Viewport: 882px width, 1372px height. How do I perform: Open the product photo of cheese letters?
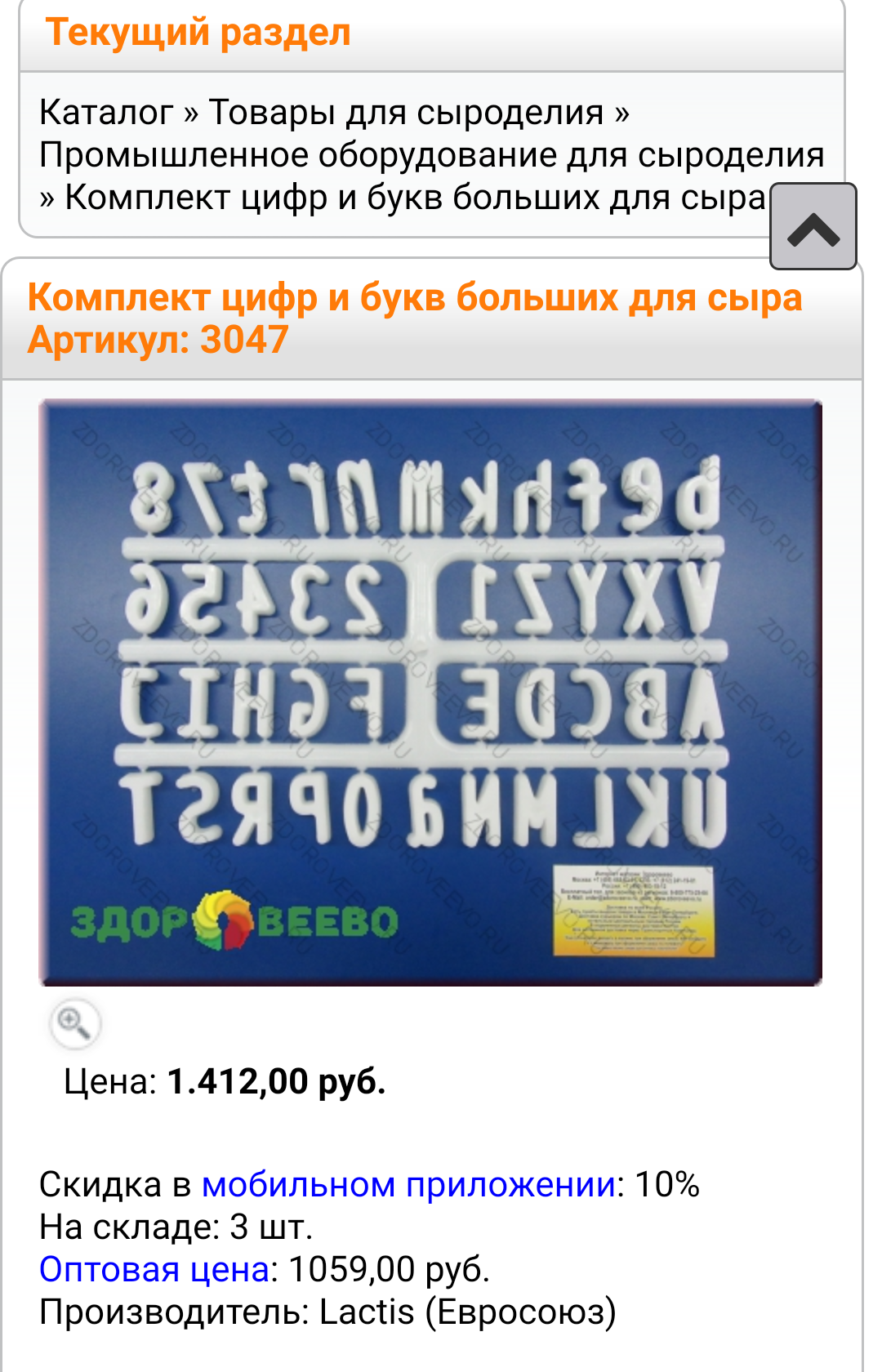click(x=430, y=693)
